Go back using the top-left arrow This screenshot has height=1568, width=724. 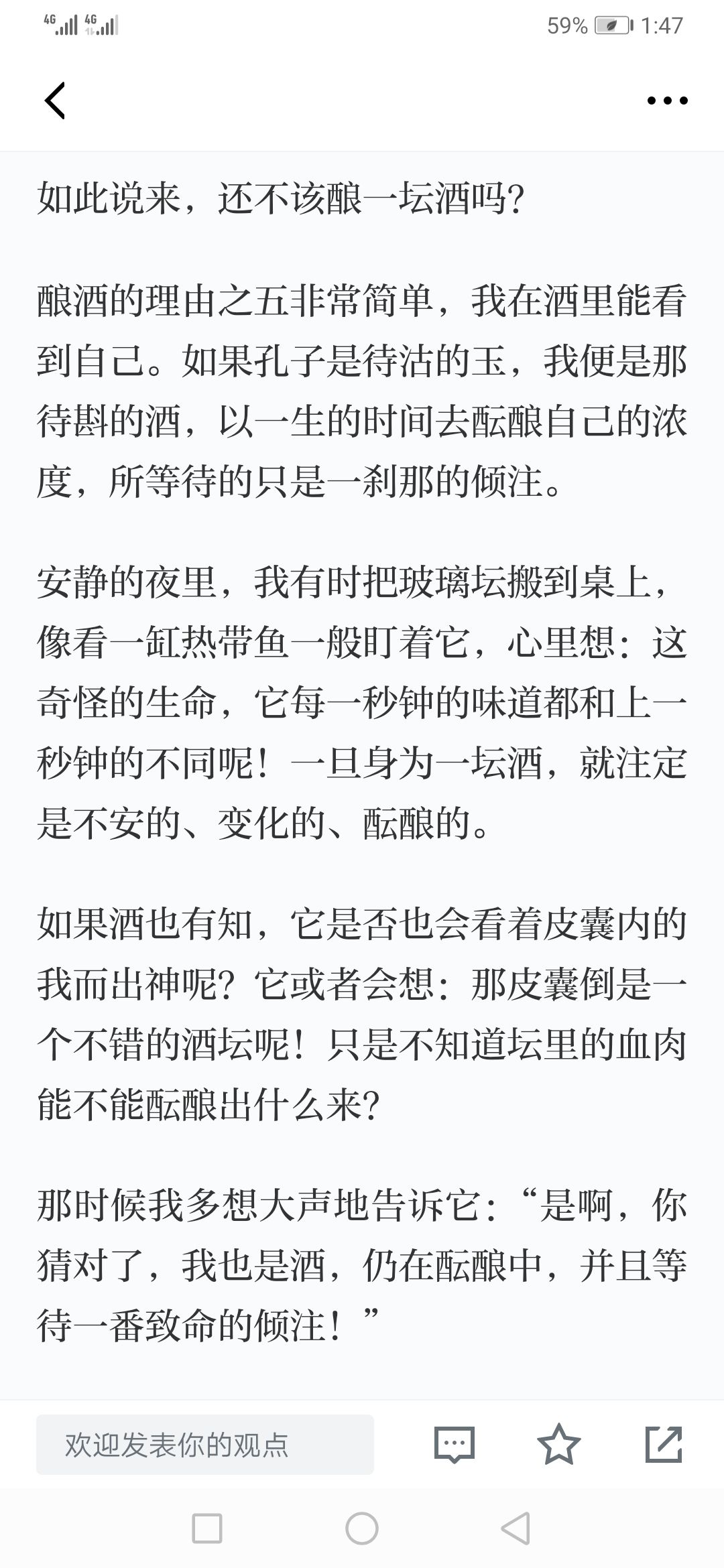pos(55,101)
